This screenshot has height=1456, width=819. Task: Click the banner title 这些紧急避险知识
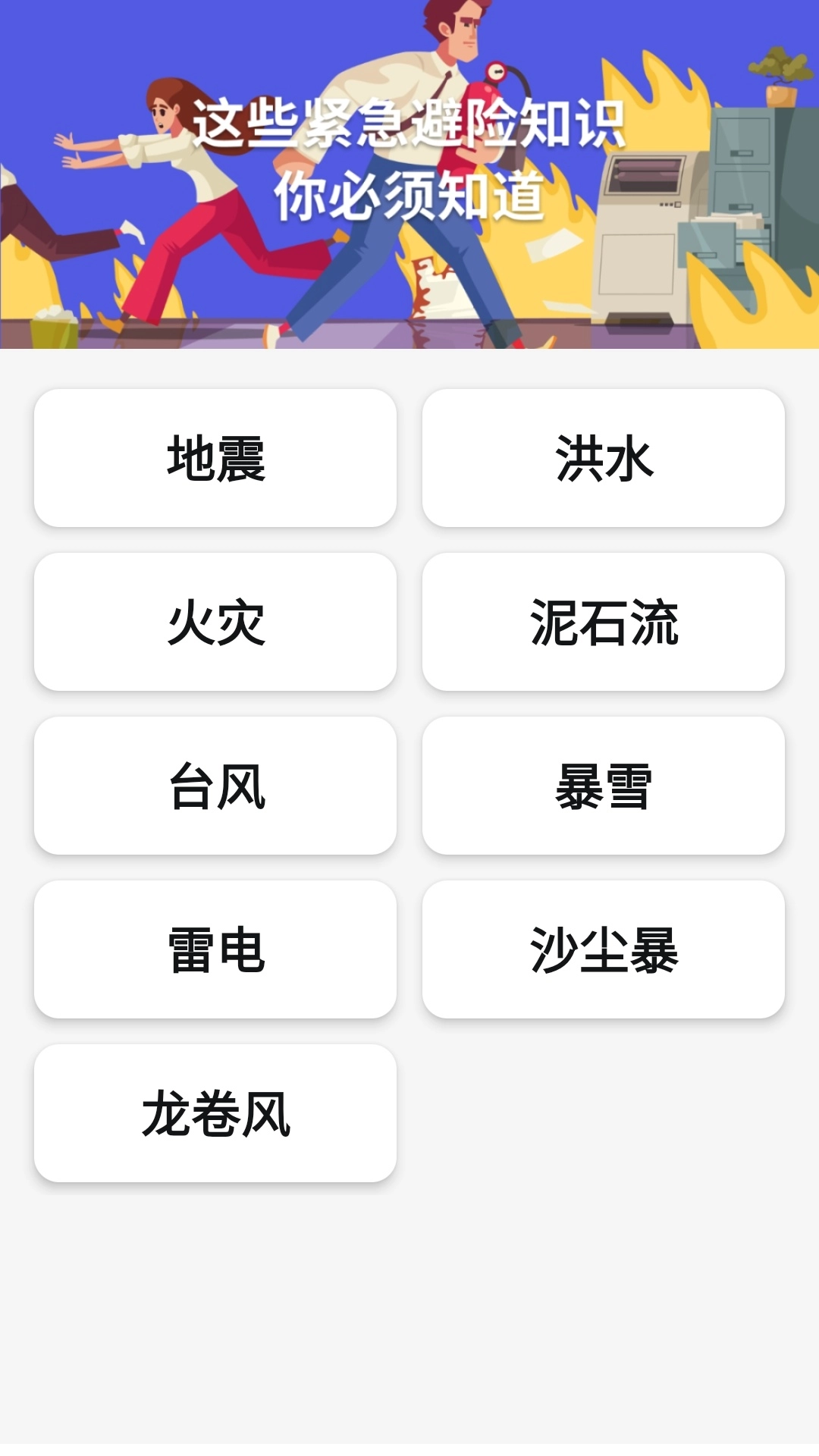[x=409, y=125]
